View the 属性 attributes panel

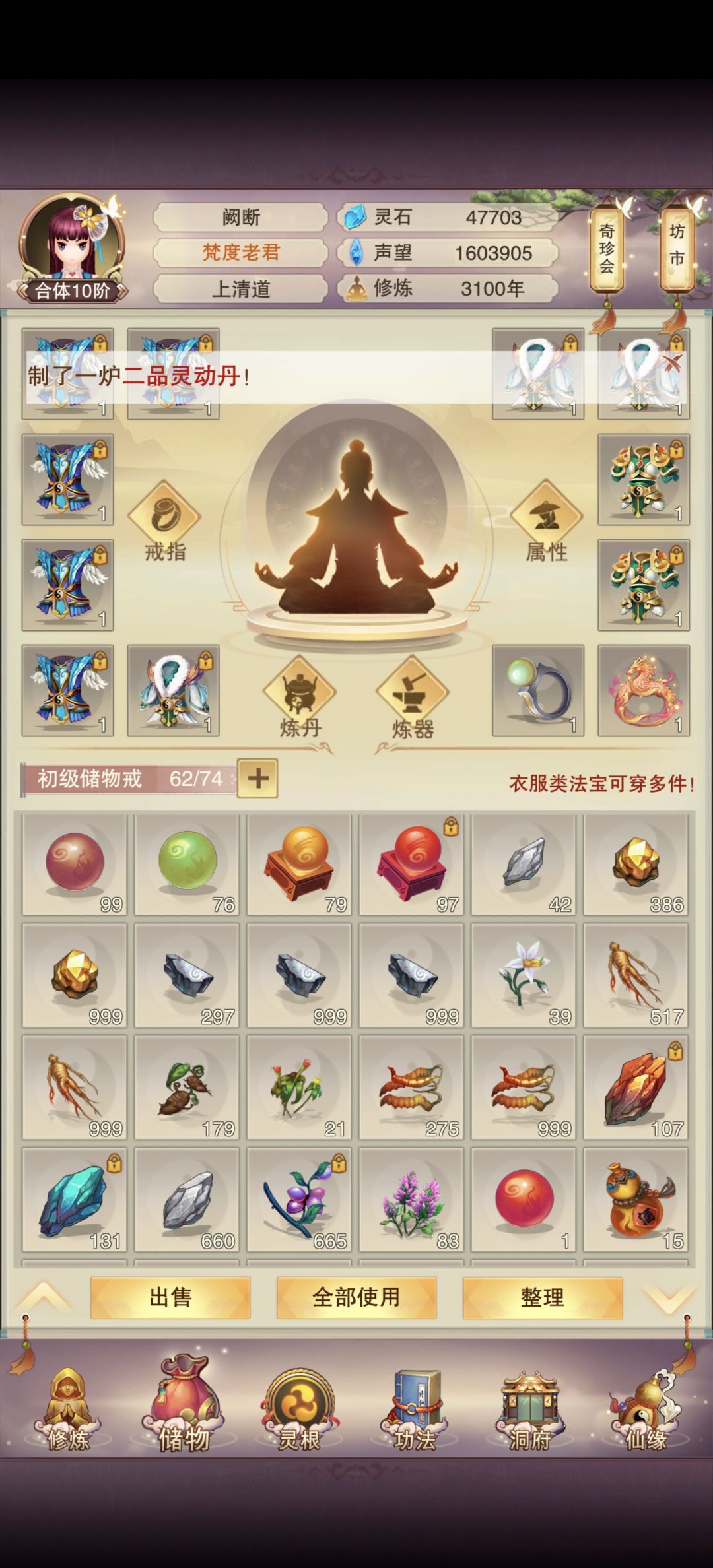point(549,521)
